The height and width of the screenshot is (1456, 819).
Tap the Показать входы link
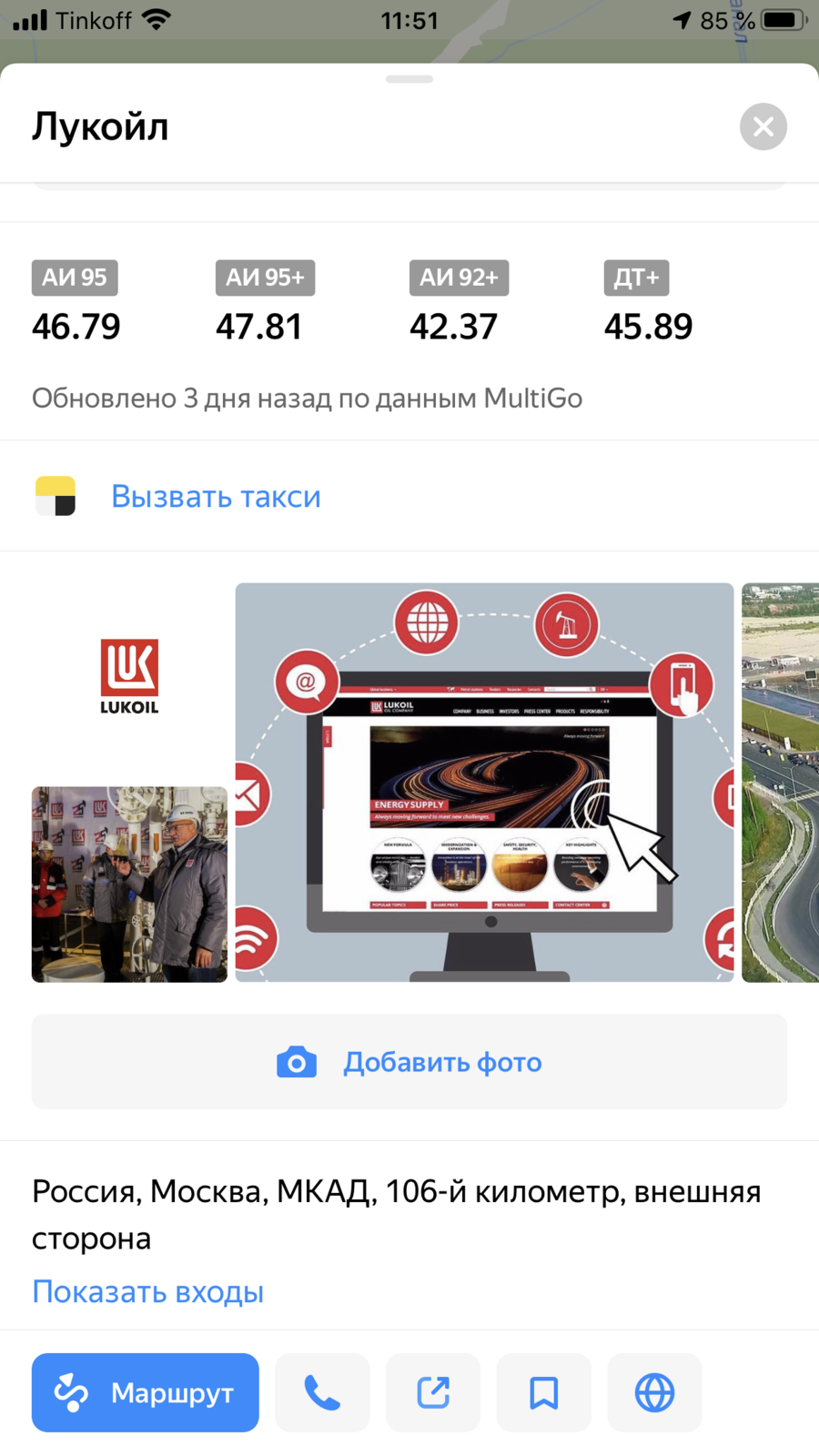pyautogui.click(x=147, y=1291)
